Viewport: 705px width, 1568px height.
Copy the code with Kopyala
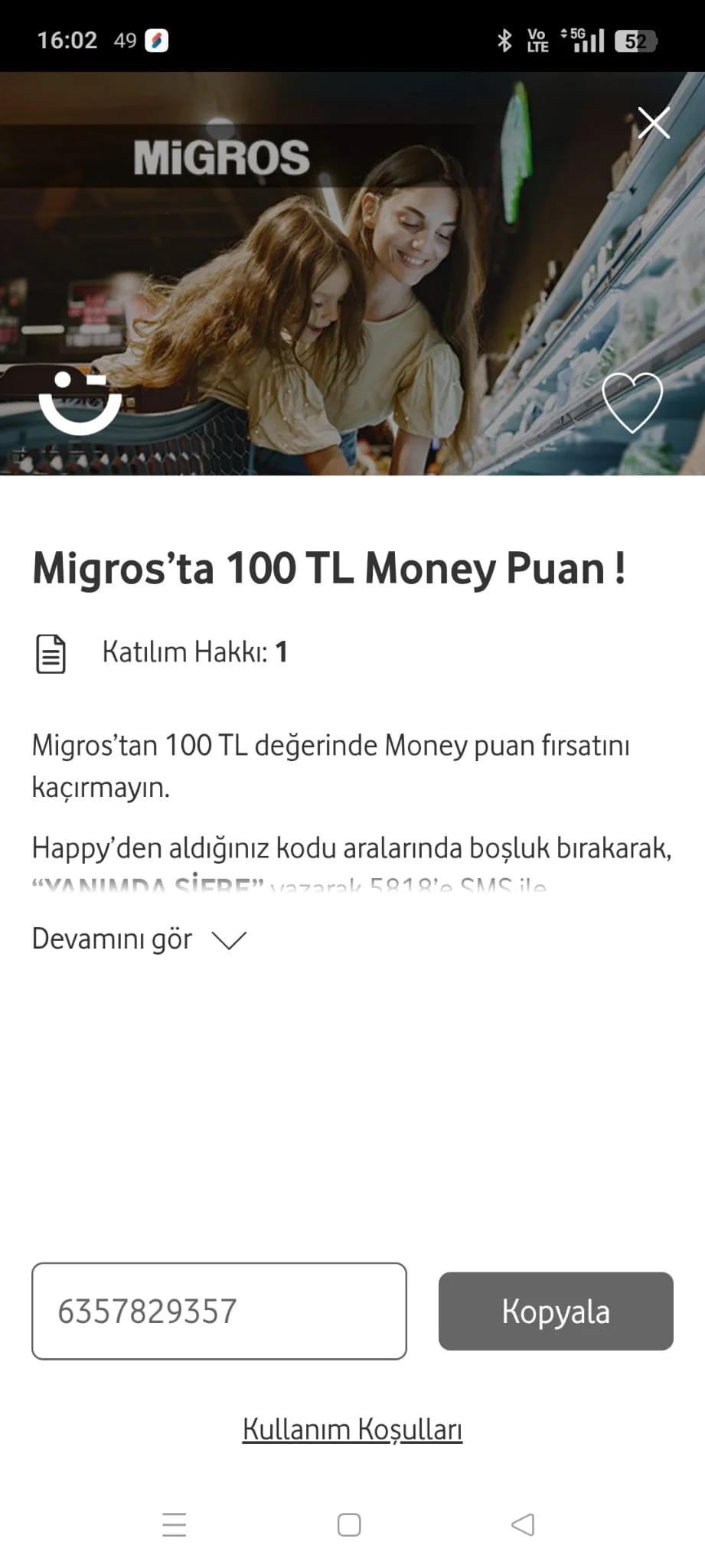point(556,1311)
